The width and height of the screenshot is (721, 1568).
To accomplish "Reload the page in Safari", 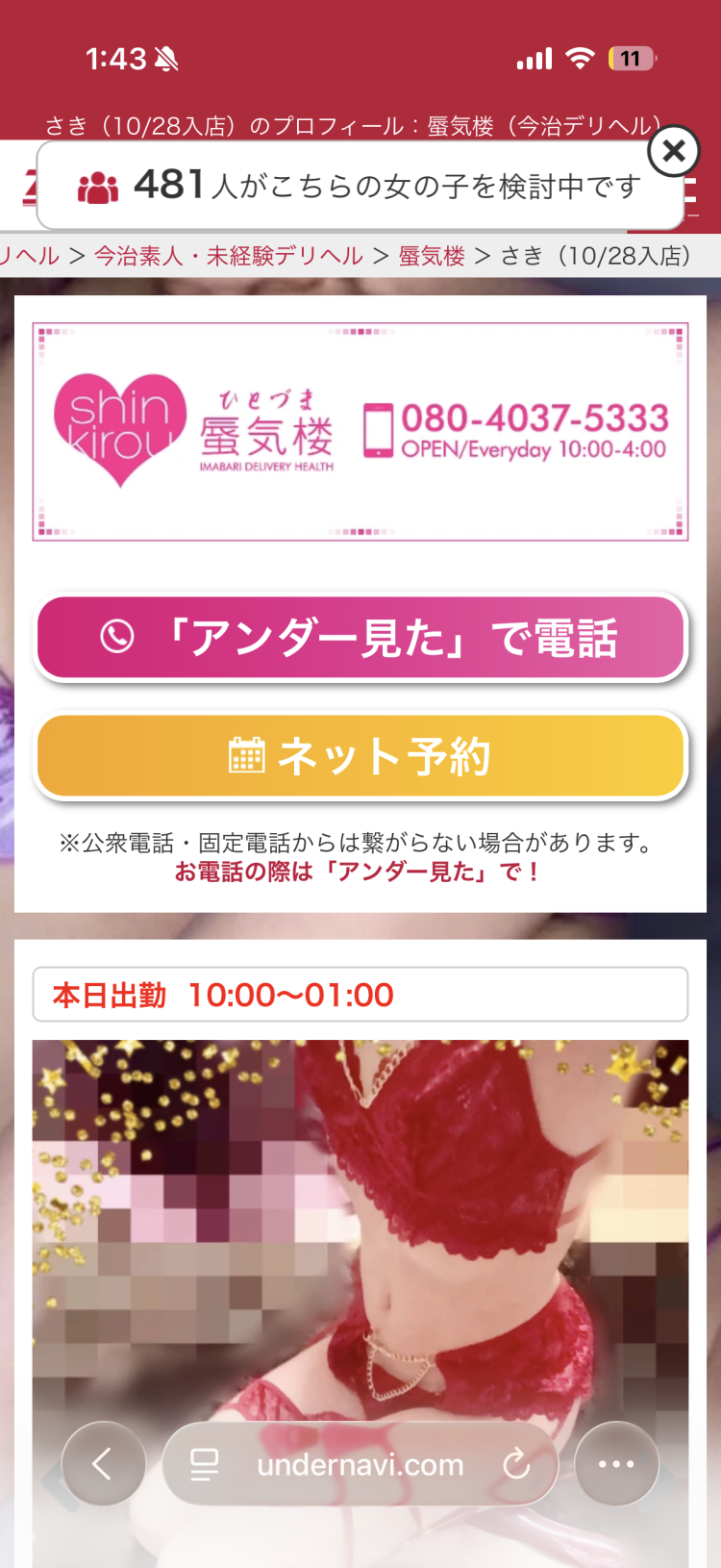I will pos(516,1463).
